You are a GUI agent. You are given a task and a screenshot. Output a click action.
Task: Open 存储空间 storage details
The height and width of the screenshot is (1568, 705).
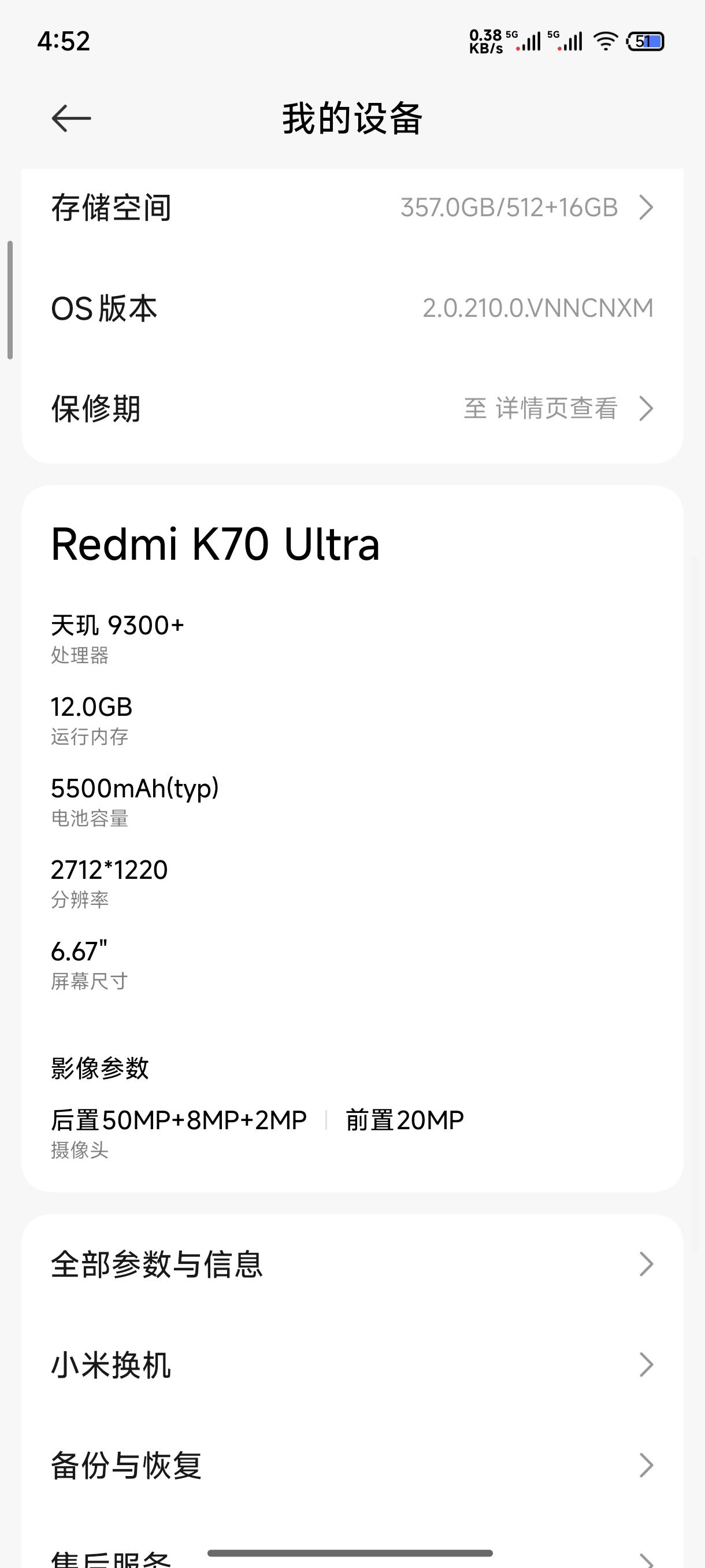pos(352,208)
